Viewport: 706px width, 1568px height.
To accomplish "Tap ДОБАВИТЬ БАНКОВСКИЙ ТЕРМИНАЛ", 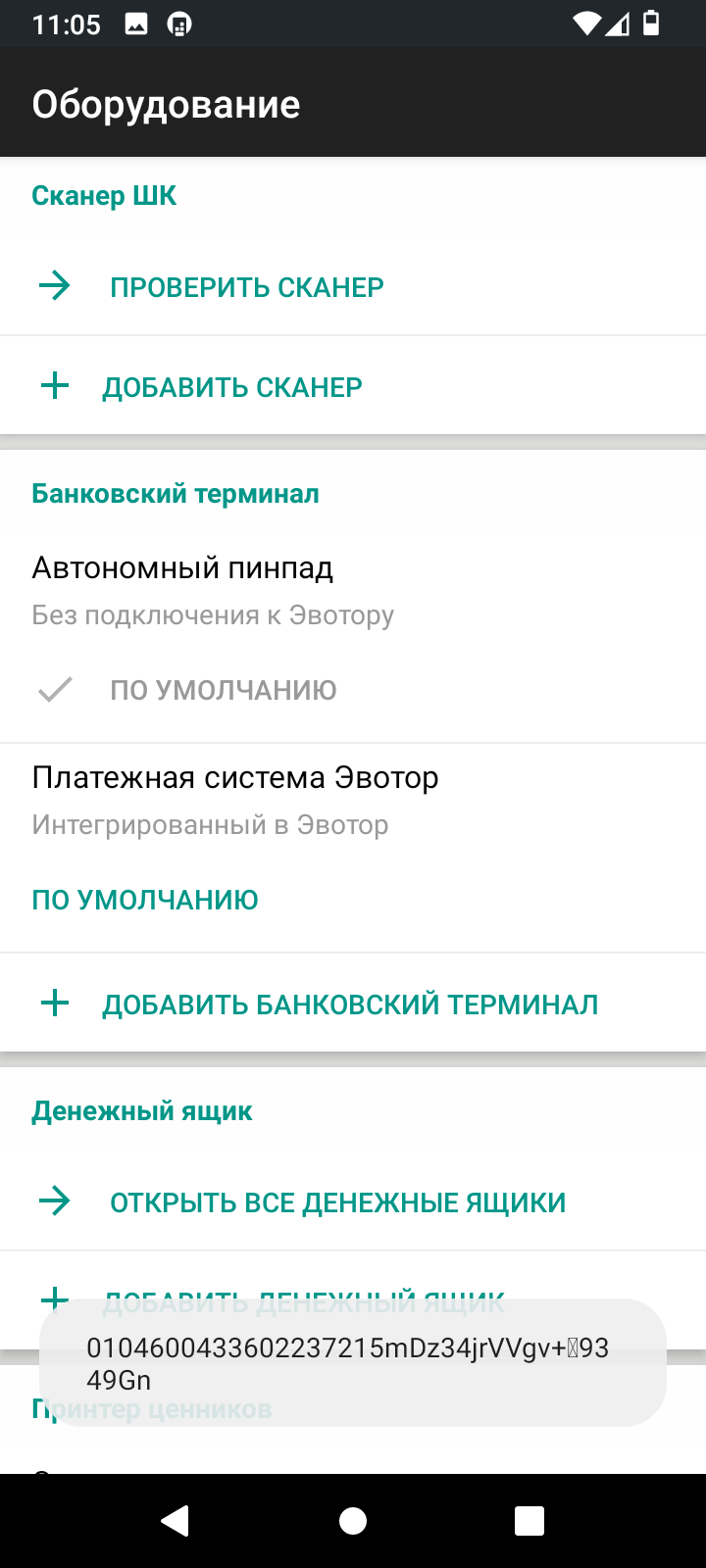I will click(x=353, y=1004).
